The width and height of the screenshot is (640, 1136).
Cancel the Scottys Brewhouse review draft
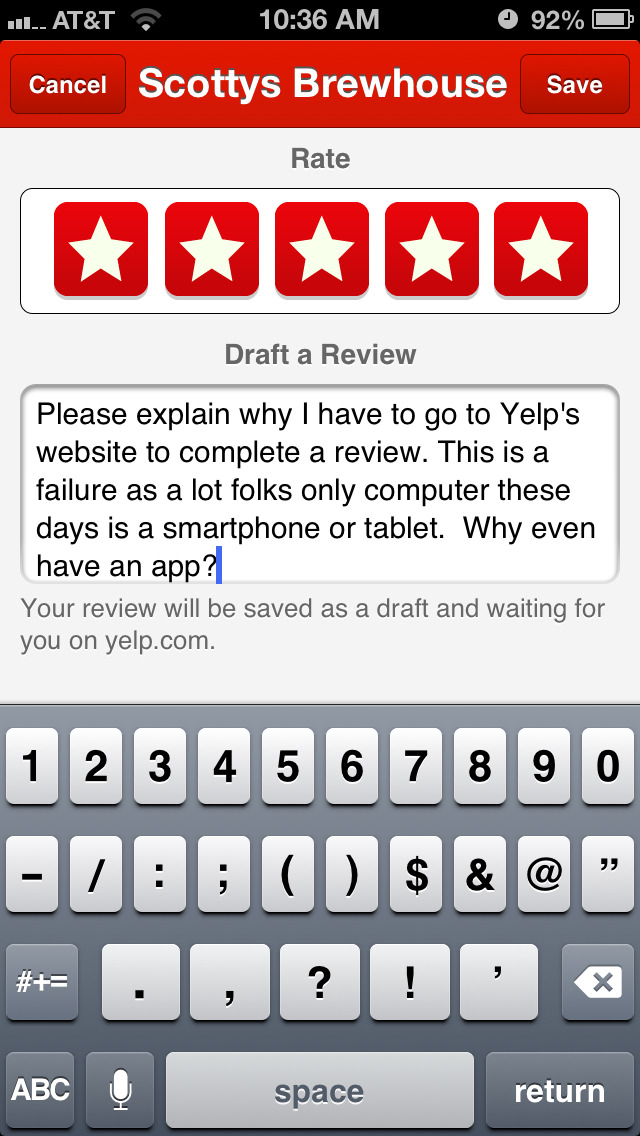point(68,85)
